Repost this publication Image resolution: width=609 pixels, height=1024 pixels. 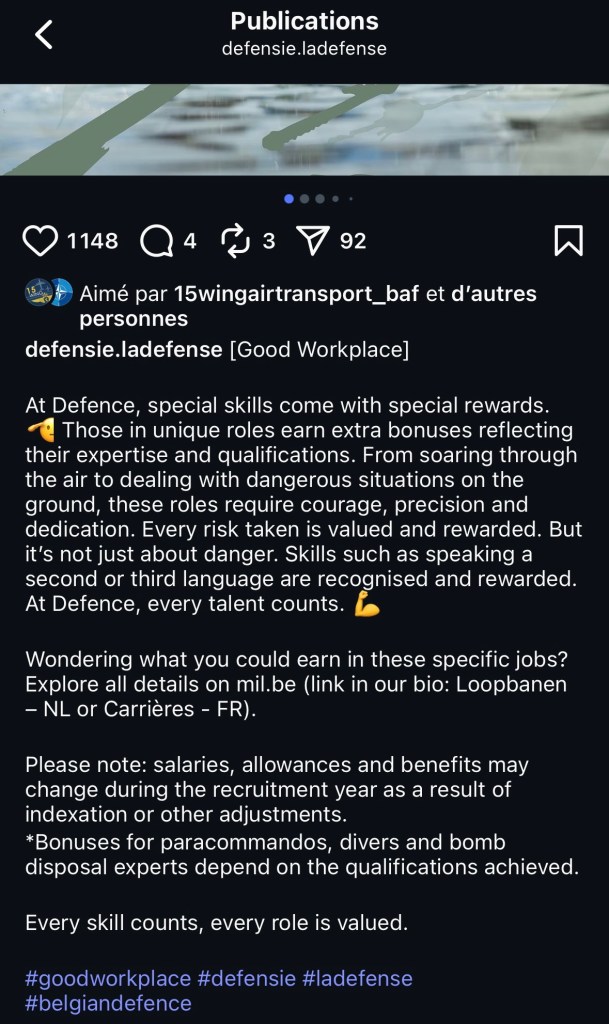tap(234, 240)
